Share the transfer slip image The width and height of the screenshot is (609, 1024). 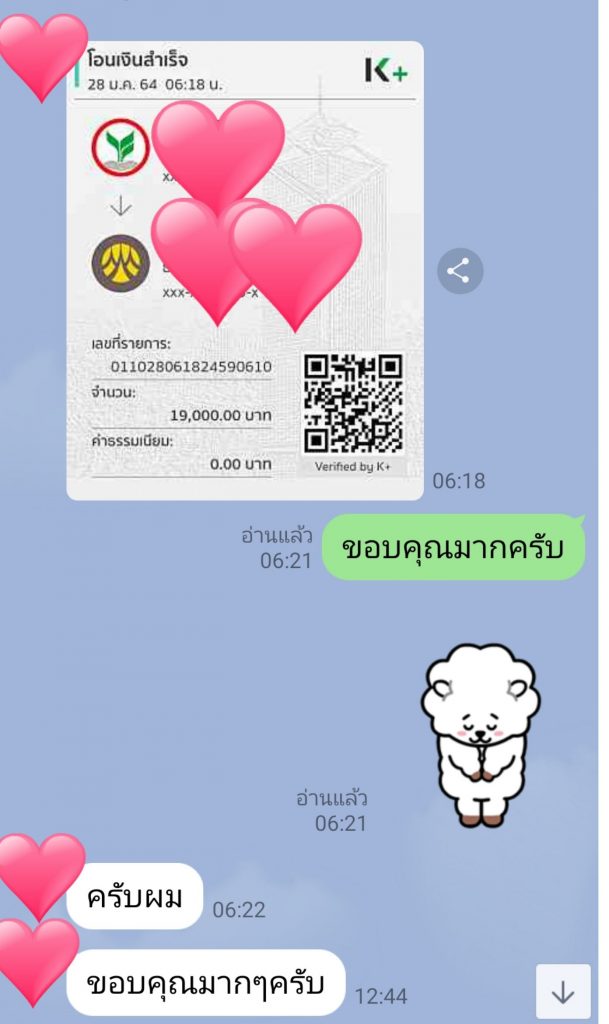[x=459, y=270]
